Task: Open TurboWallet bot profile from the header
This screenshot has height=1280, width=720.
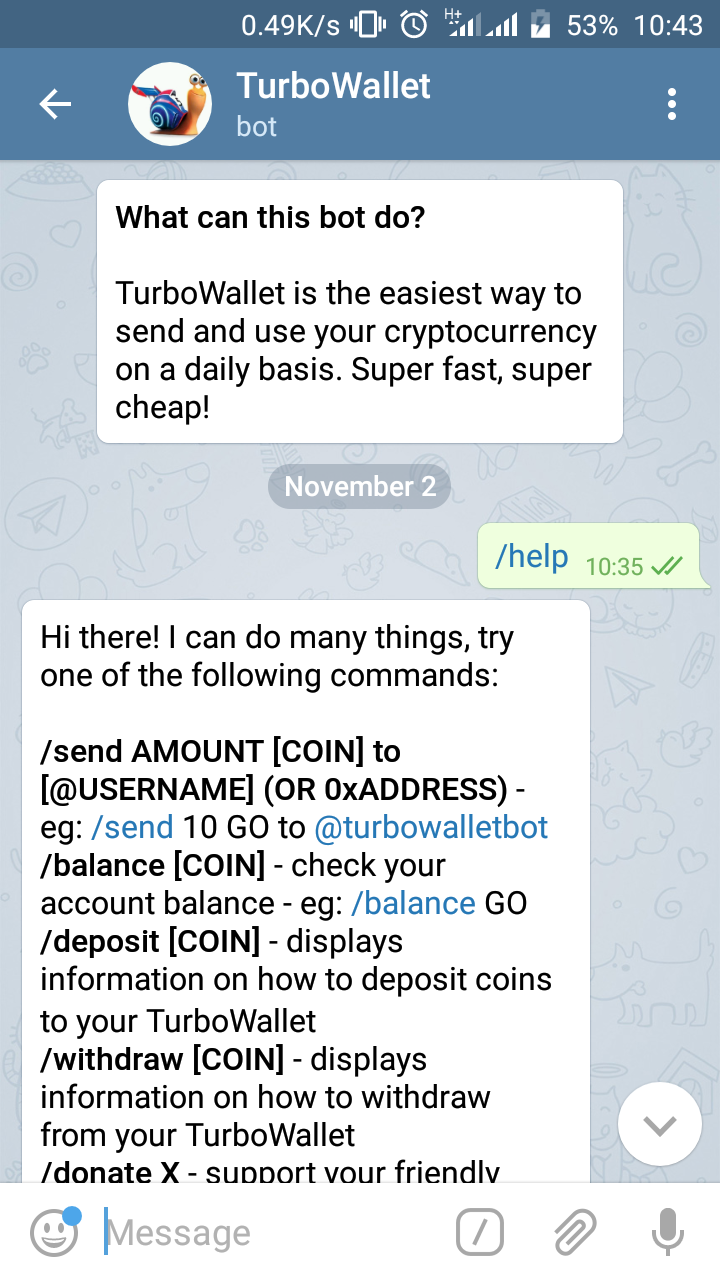Action: point(333,104)
